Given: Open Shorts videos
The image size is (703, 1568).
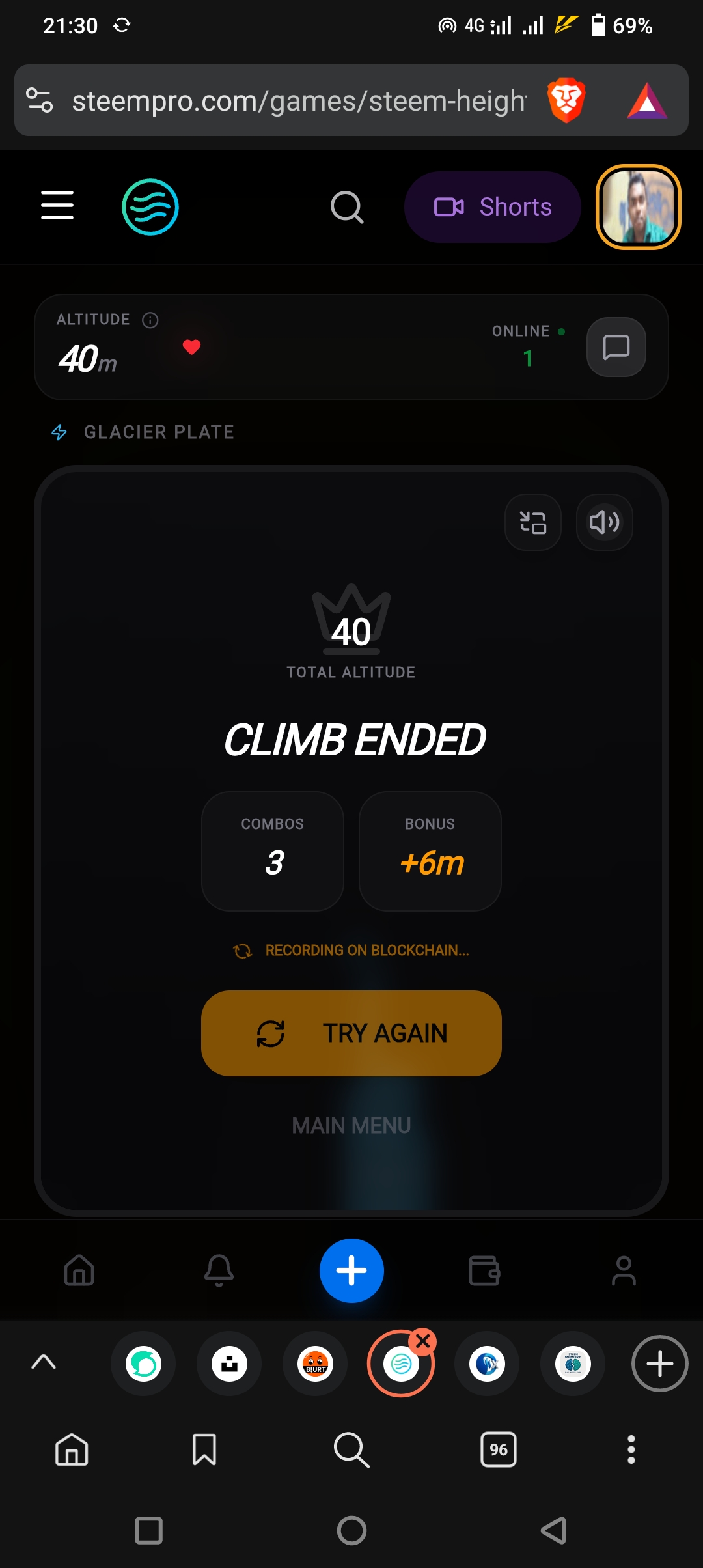Looking at the screenshot, I should pyautogui.click(x=492, y=207).
